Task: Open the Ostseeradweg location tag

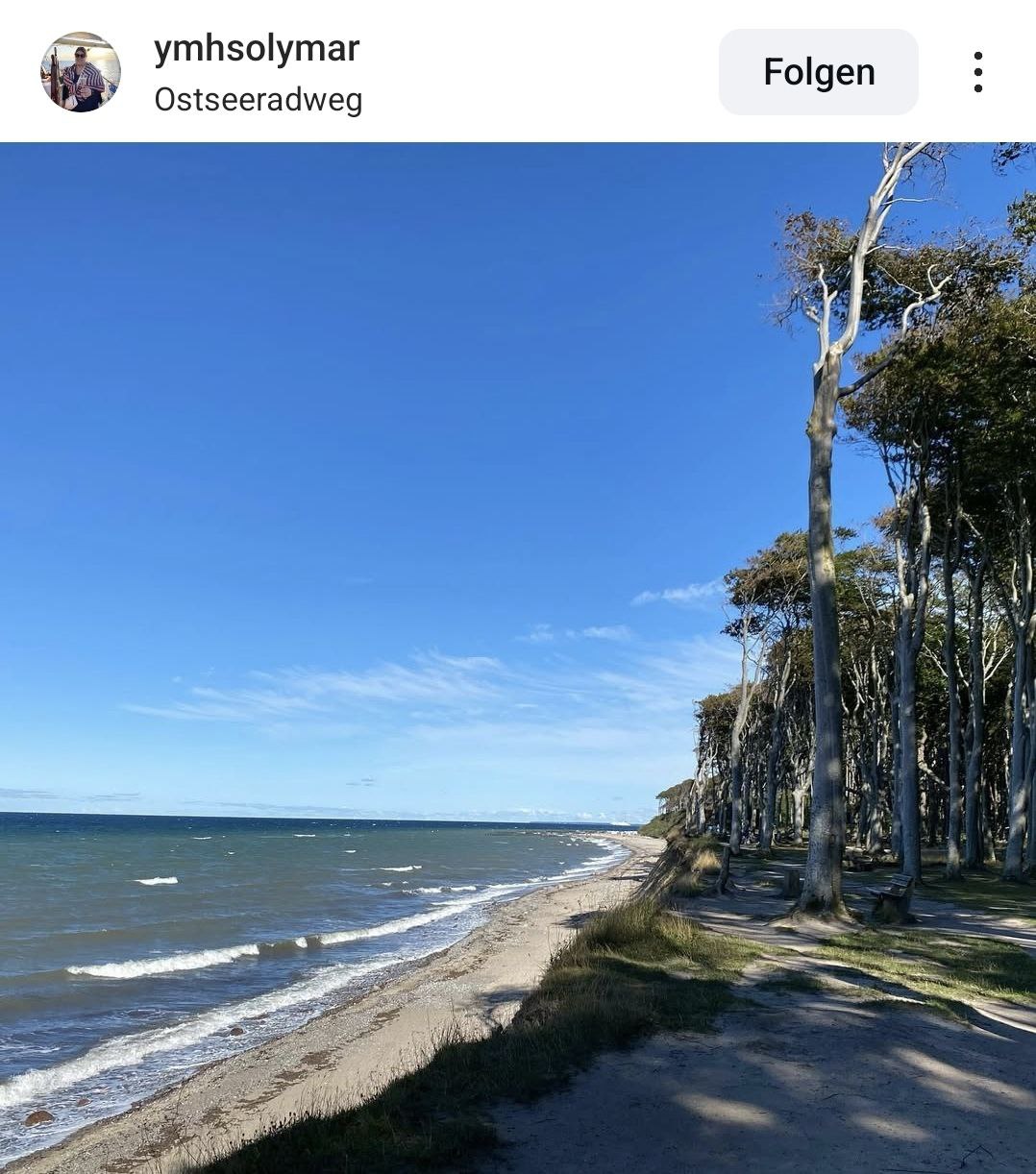Action: pos(258,100)
